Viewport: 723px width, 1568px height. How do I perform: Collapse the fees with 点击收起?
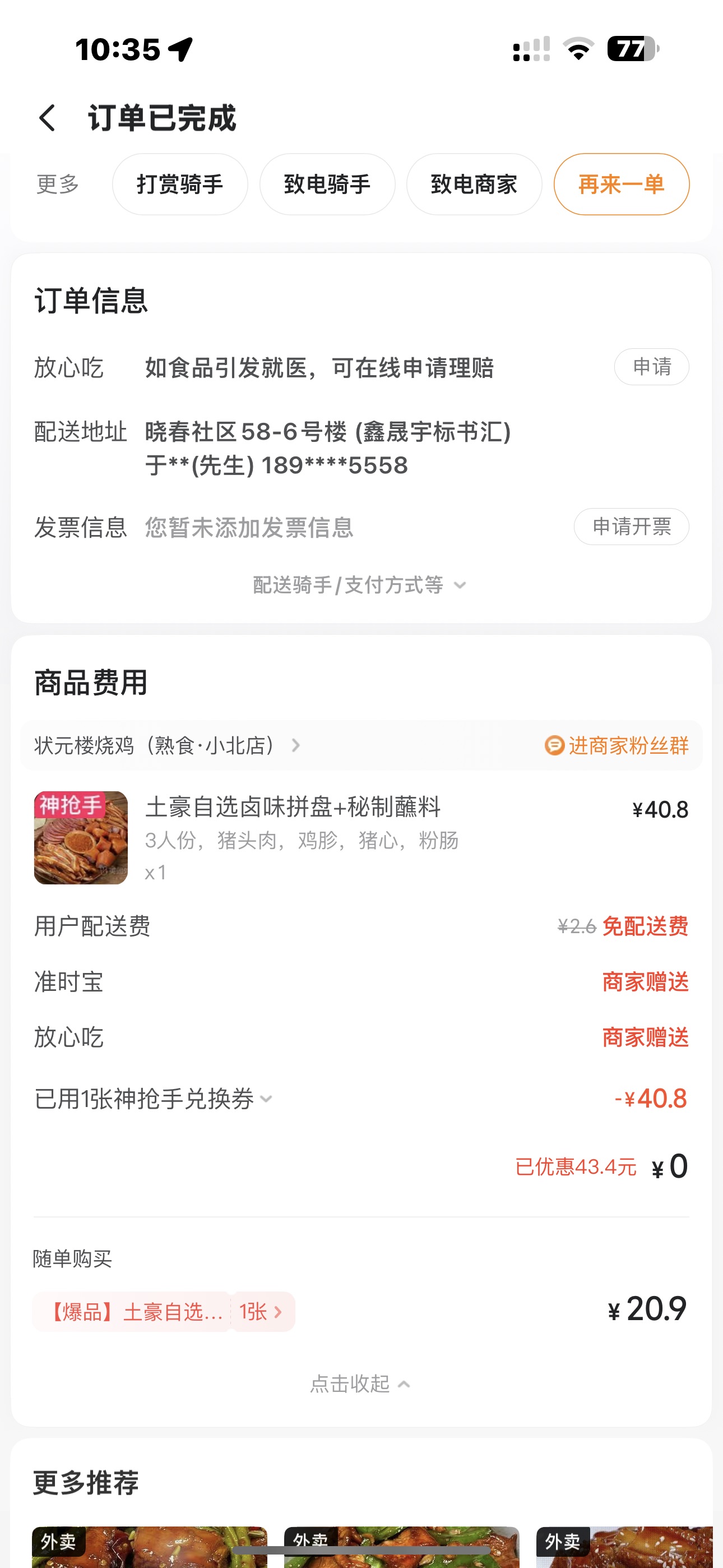point(359,1384)
